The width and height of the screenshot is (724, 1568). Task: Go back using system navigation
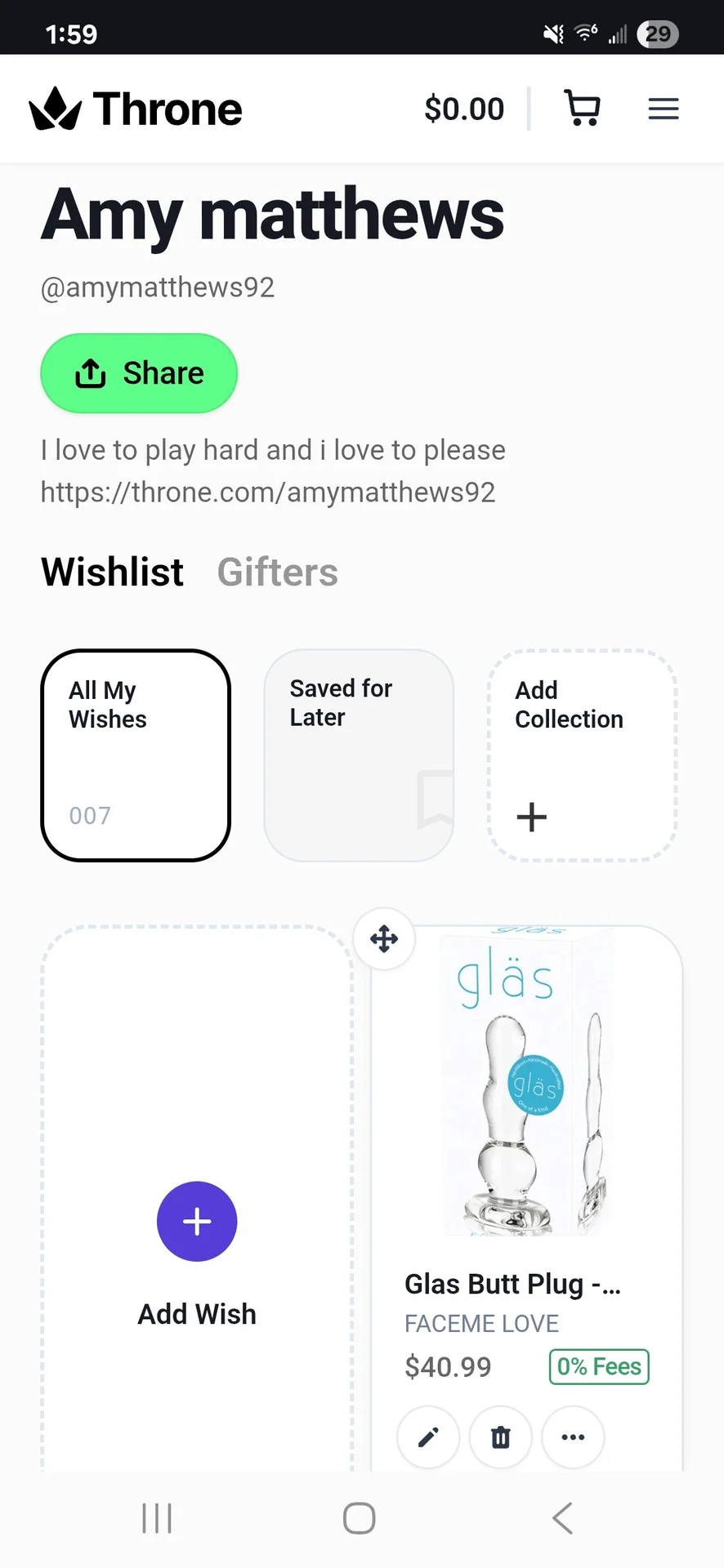pos(562,1519)
